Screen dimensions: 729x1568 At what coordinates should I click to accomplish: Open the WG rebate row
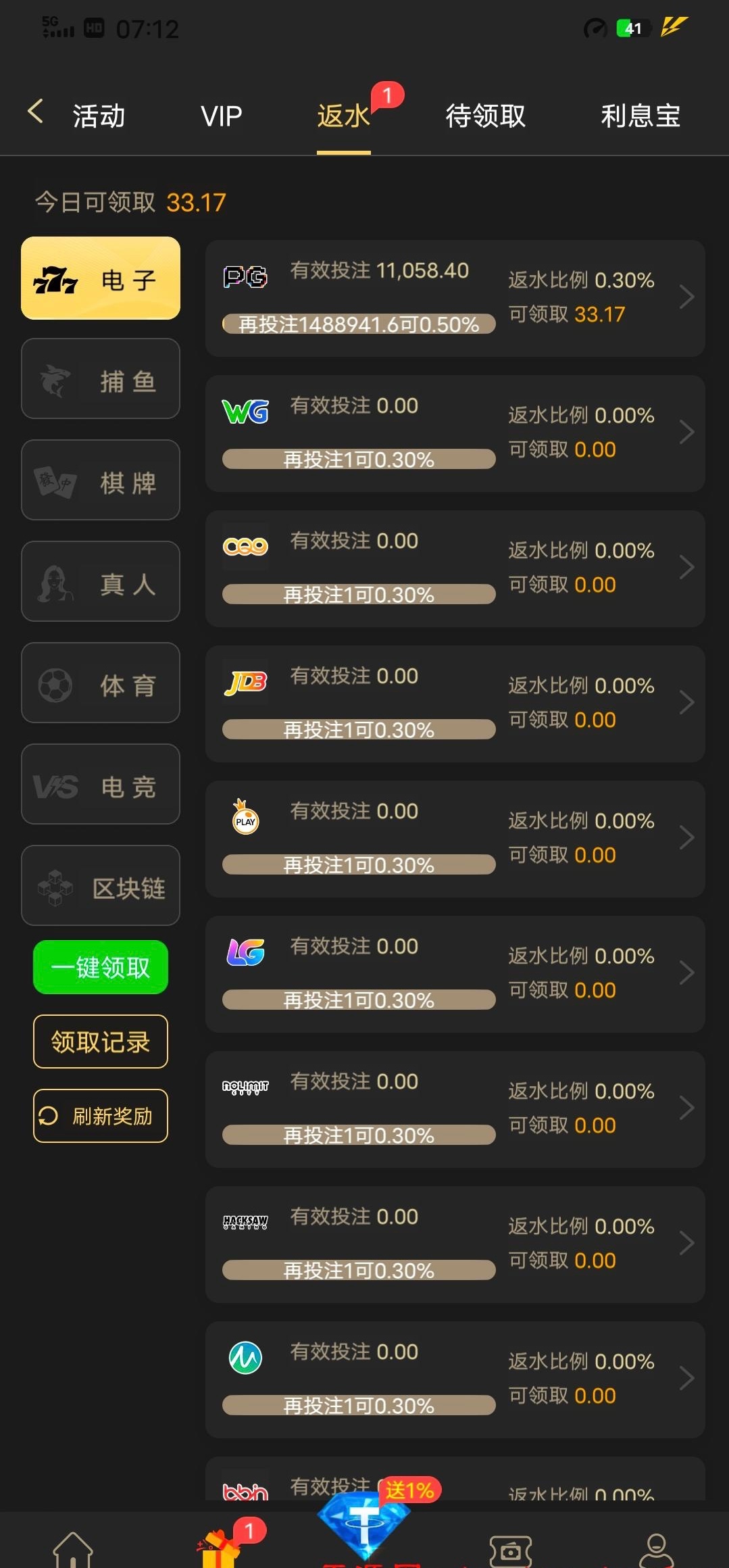point(455,433)
